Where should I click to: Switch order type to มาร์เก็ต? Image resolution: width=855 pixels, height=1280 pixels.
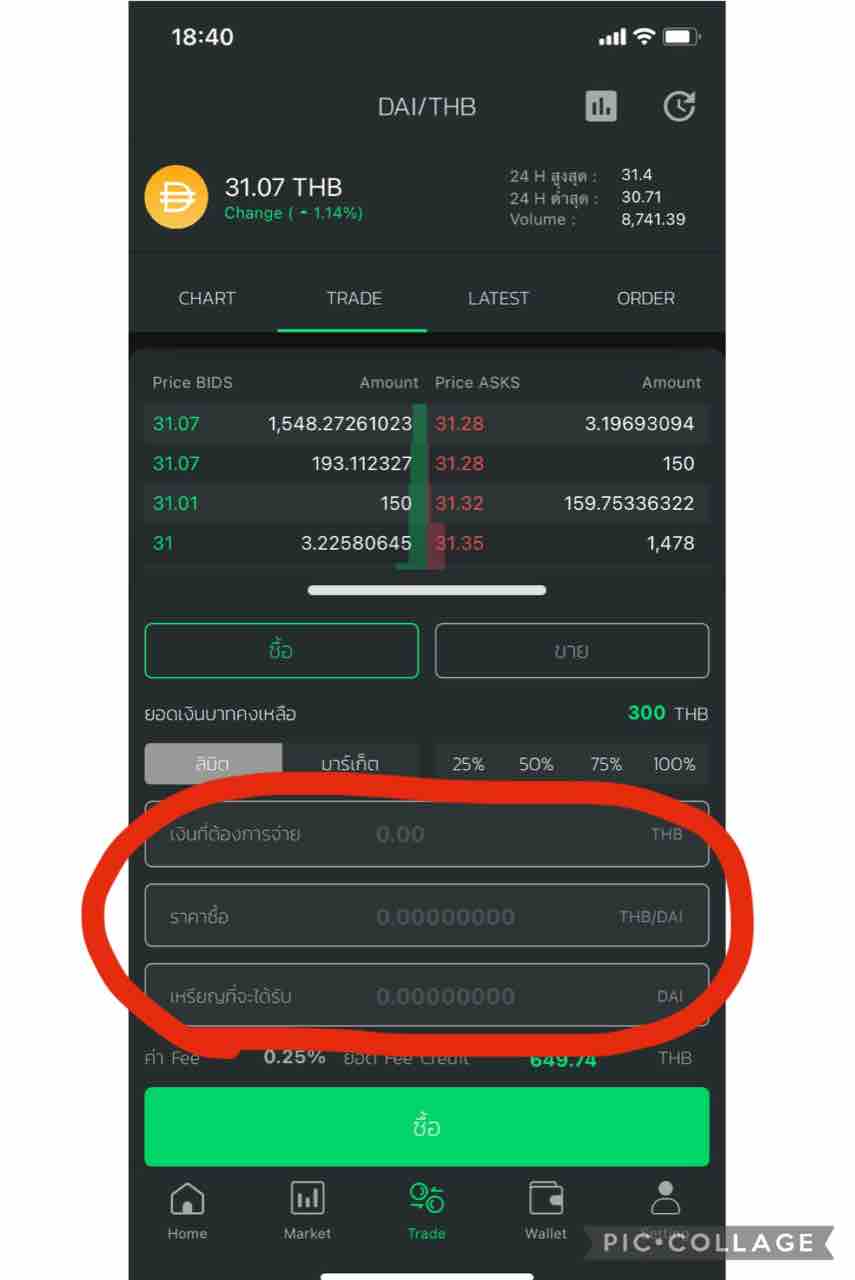point(352,763)
